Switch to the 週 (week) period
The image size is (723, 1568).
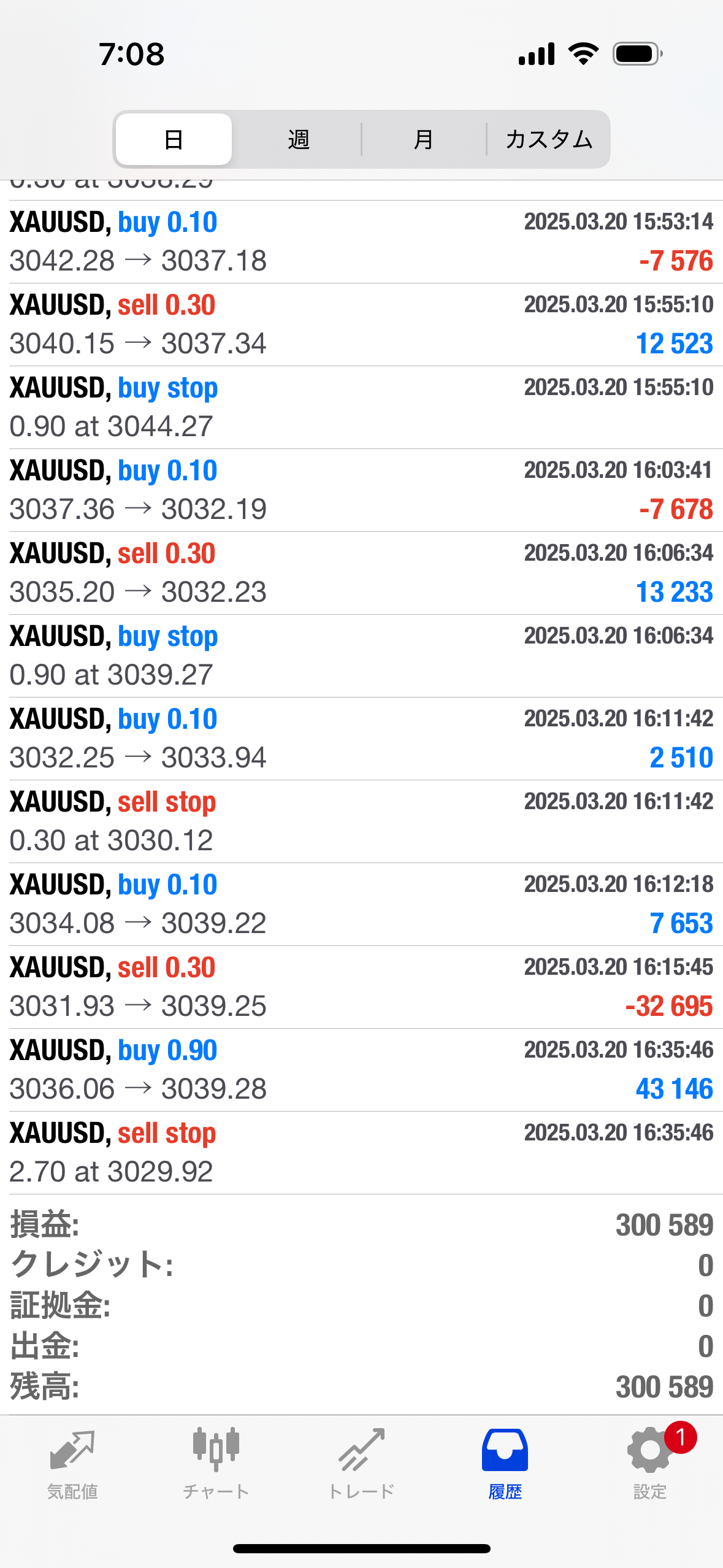pyautogui.click(x=299, y=139)
